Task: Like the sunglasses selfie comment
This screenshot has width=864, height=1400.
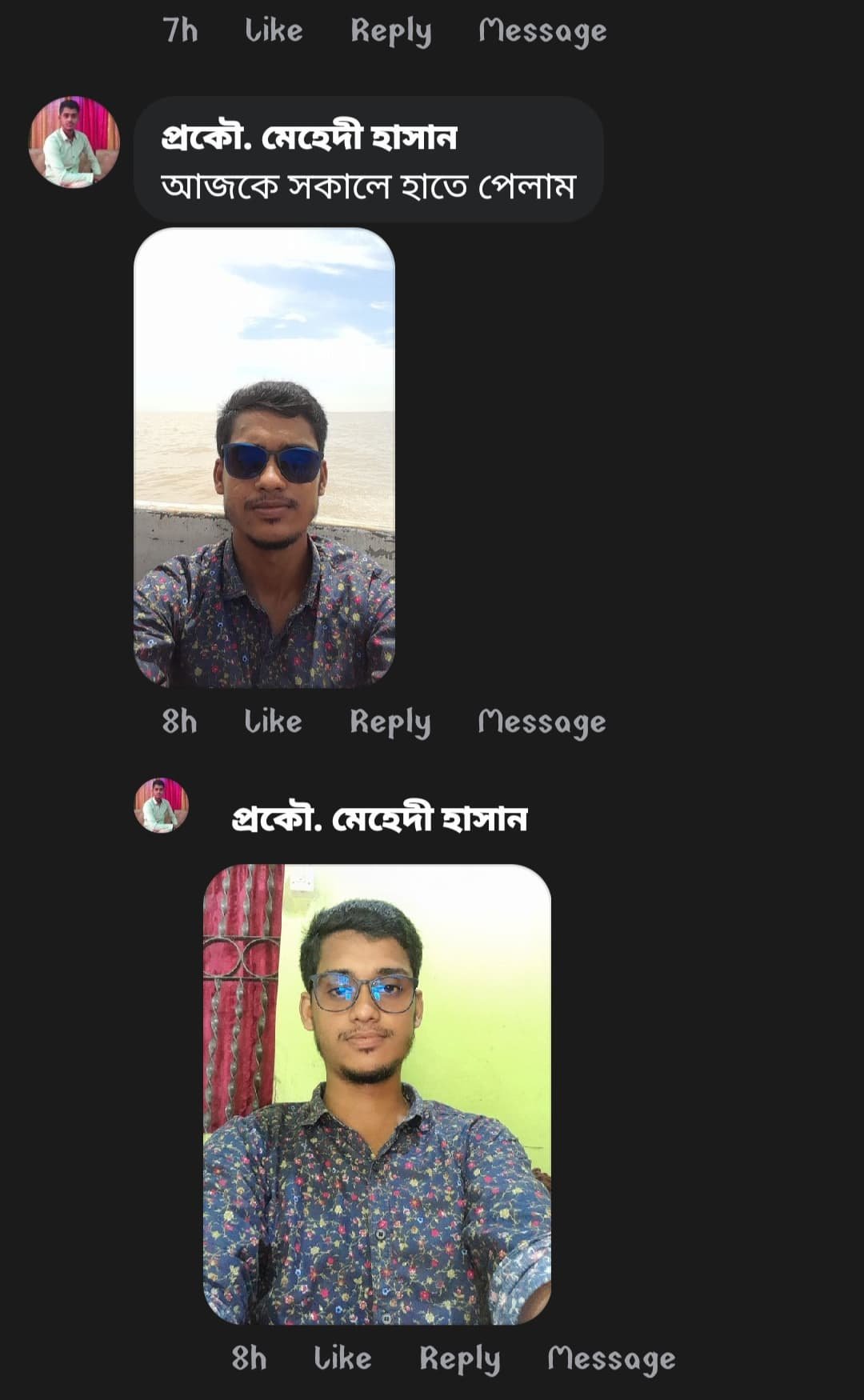Action: click(x=271, y=722)
